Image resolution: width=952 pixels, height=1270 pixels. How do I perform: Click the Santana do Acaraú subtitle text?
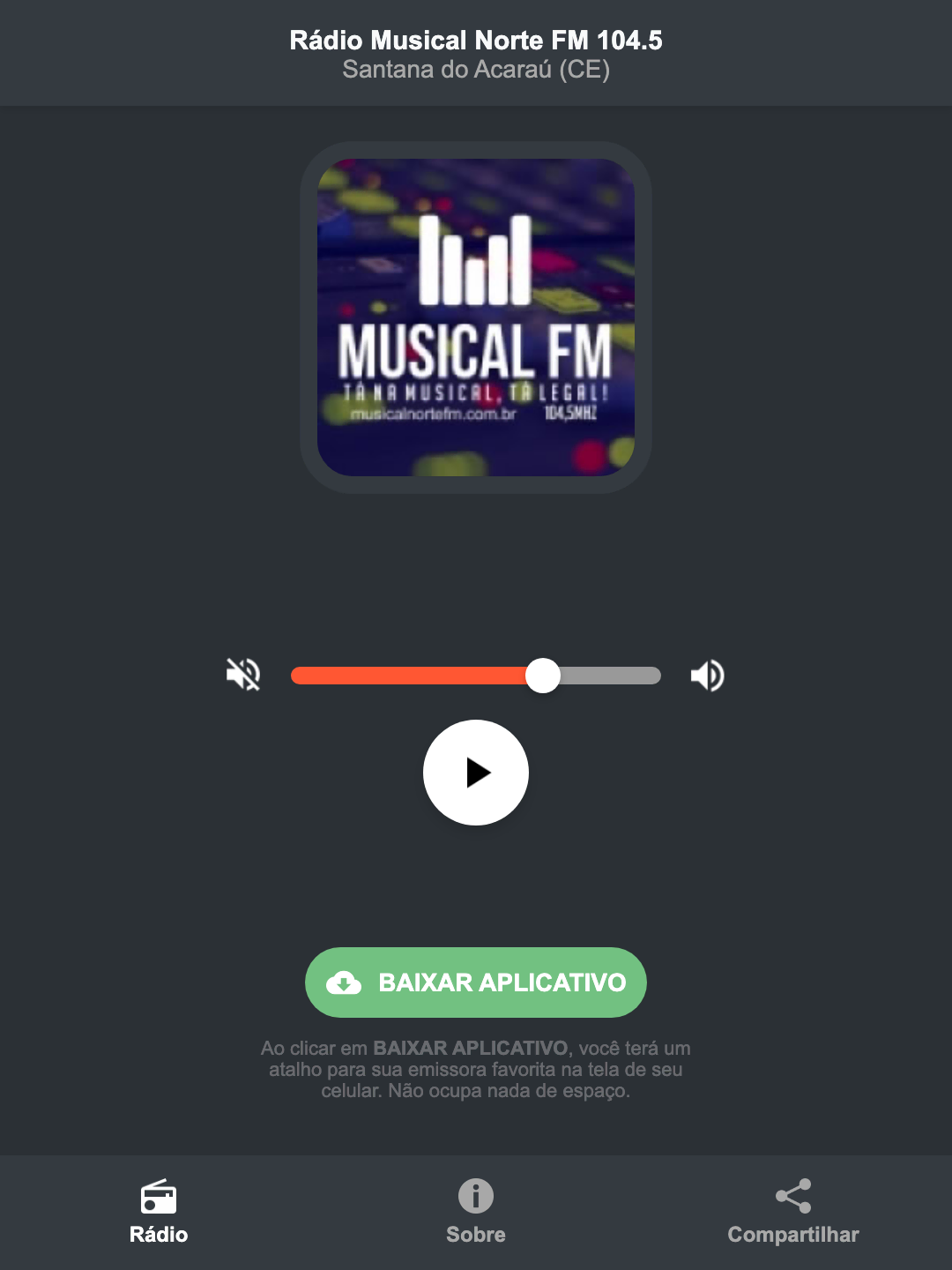click(475, 71)
